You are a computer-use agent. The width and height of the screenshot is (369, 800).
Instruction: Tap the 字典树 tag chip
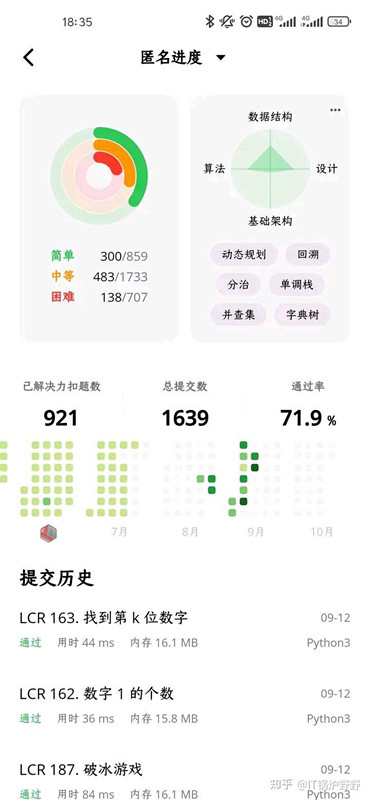point(303,315)
